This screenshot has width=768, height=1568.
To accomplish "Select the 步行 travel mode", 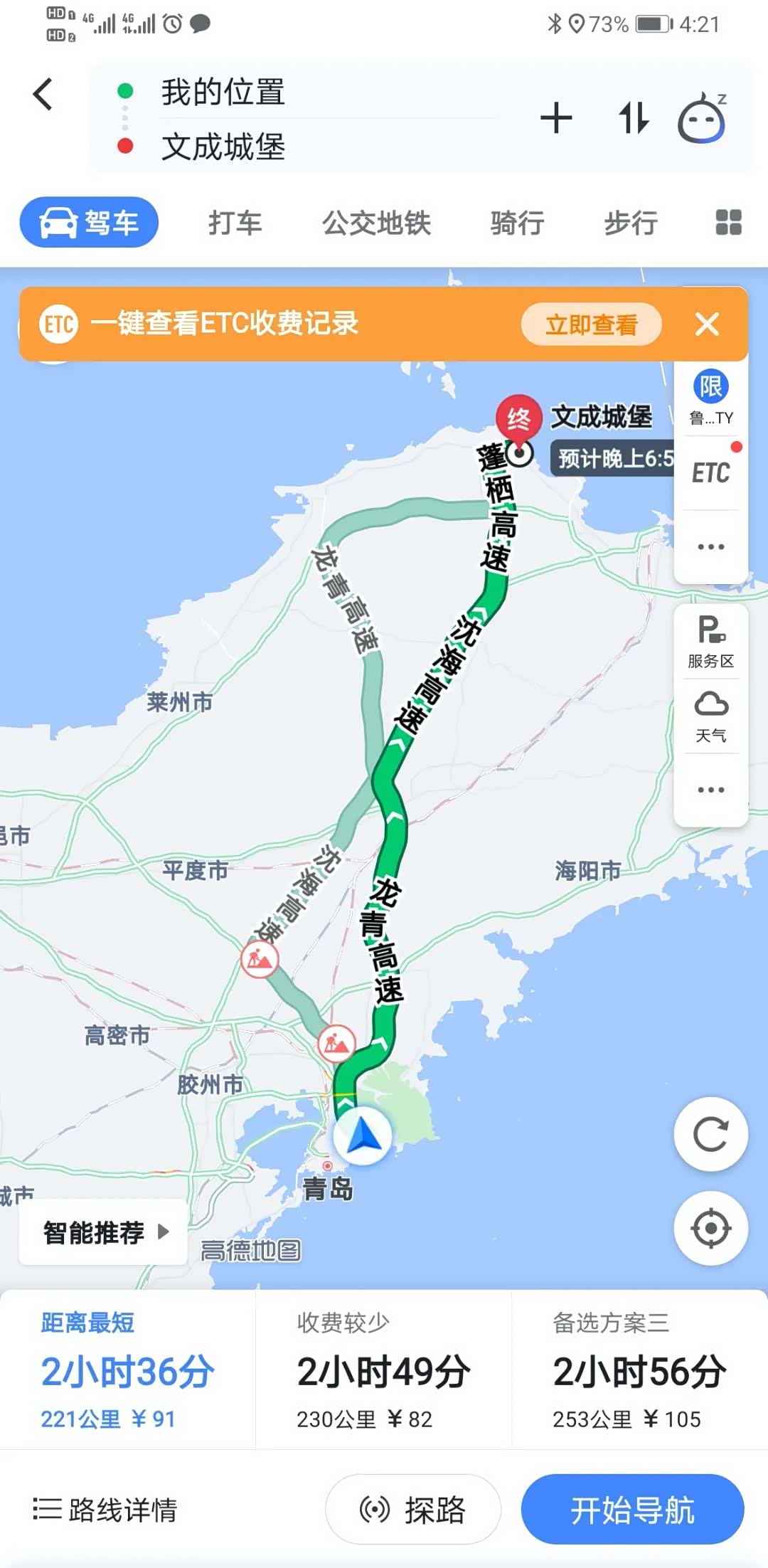I will [x=631, y=223].
